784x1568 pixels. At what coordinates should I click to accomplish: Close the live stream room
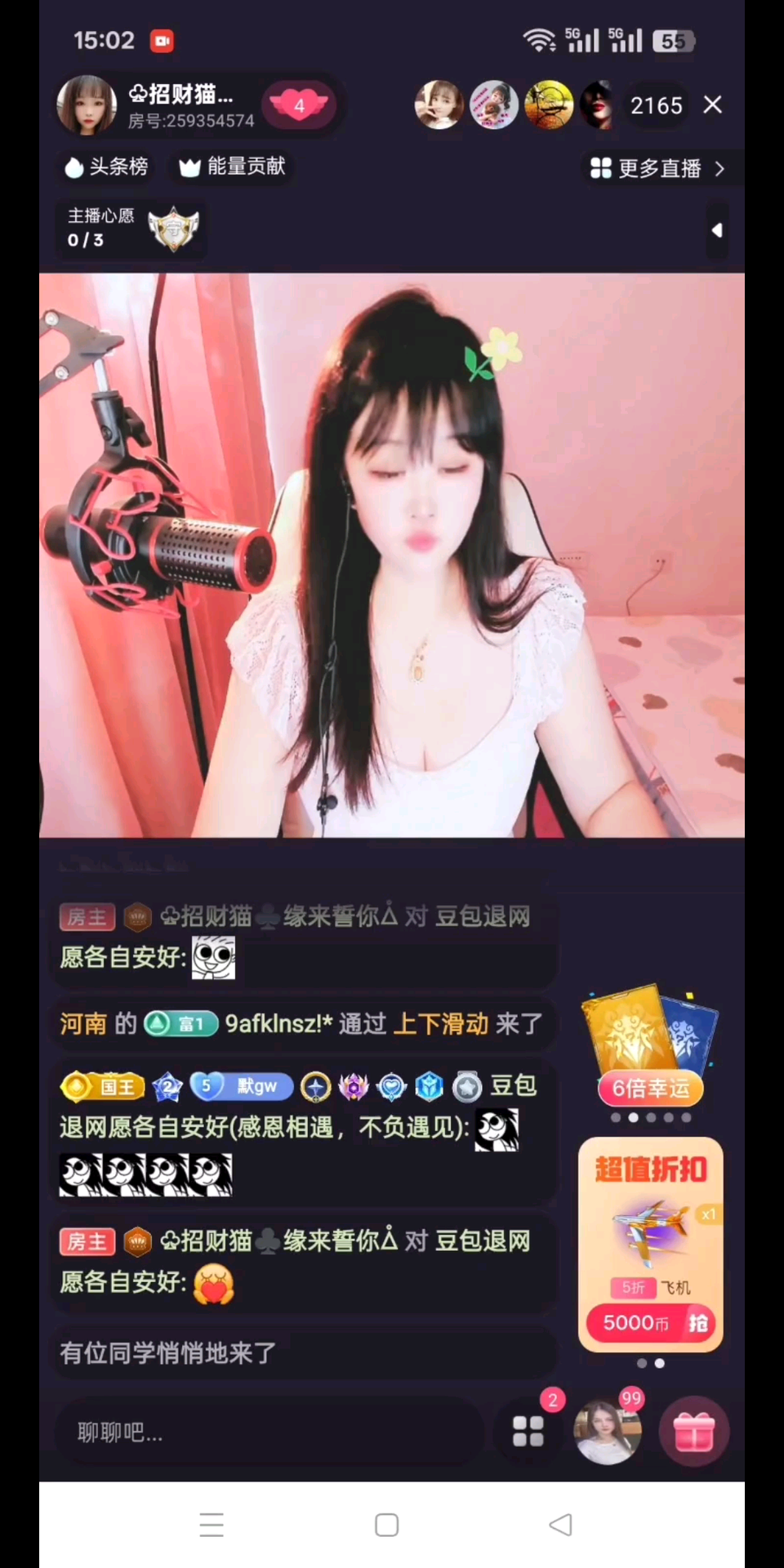[x=713, y=105]
